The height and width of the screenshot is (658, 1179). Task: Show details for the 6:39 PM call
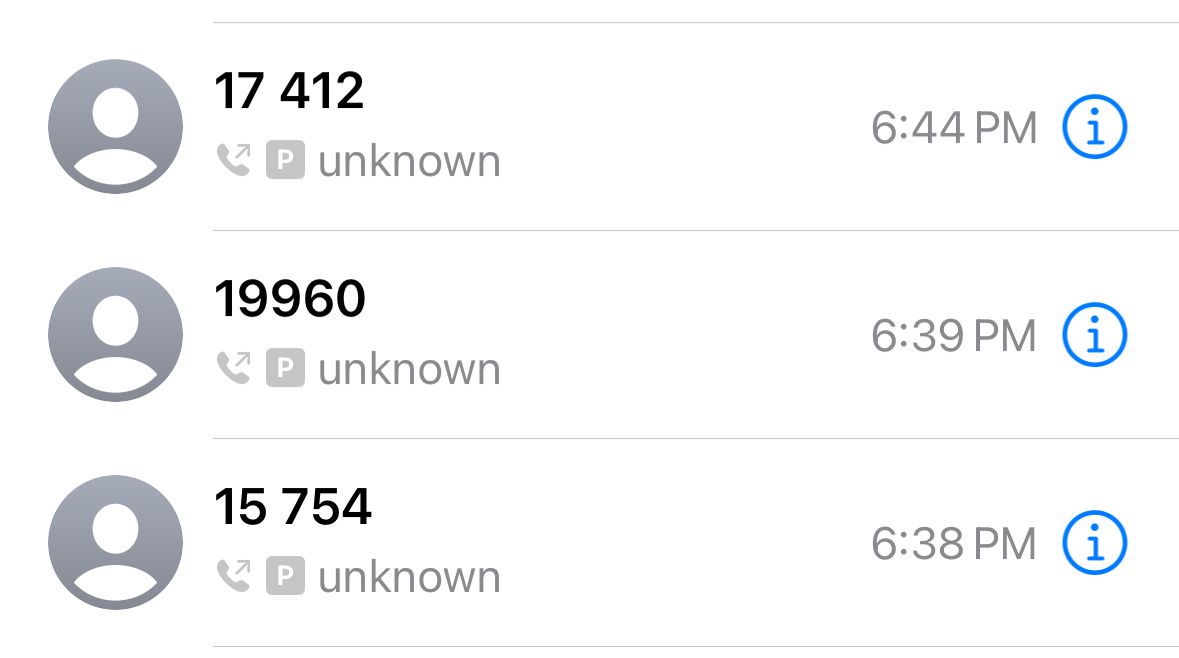click(1094, 335)
